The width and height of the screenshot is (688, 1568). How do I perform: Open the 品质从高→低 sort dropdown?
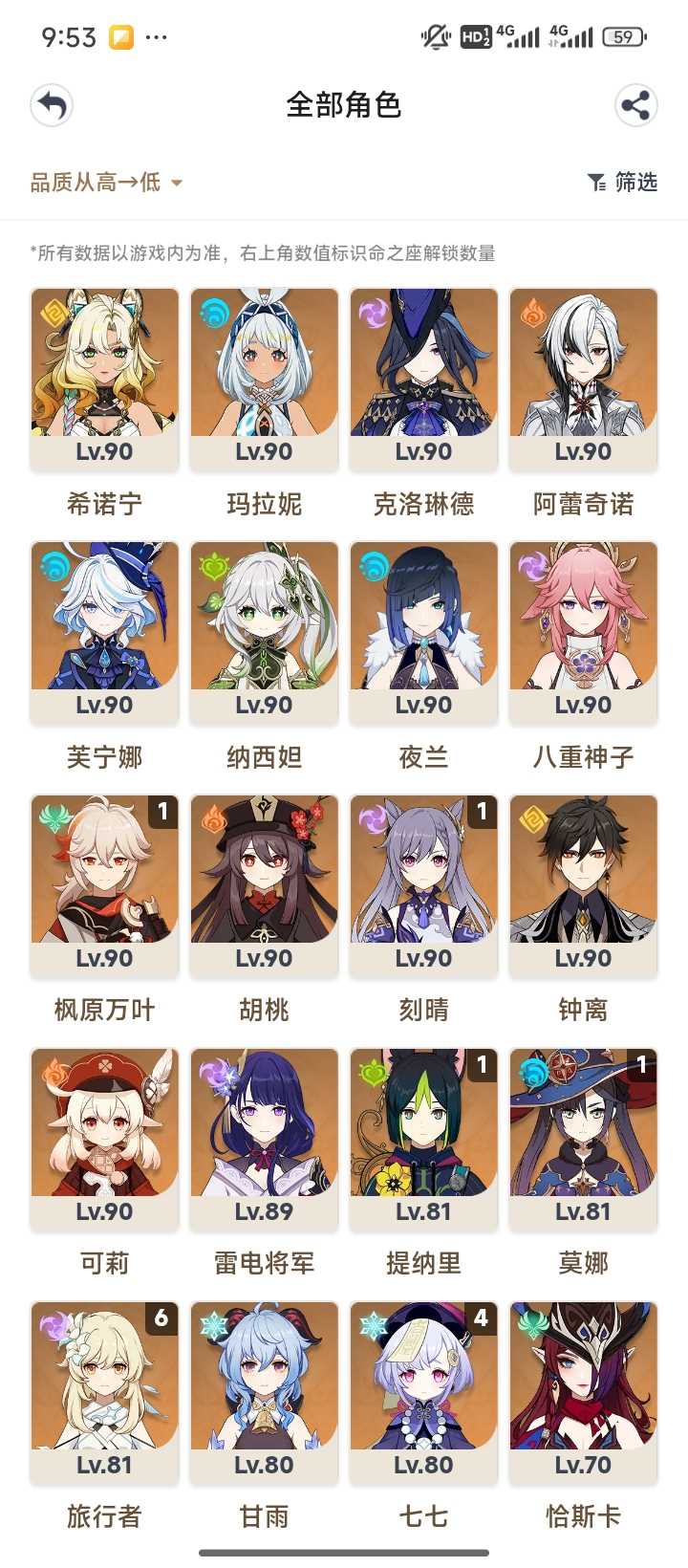coord(106,182)
